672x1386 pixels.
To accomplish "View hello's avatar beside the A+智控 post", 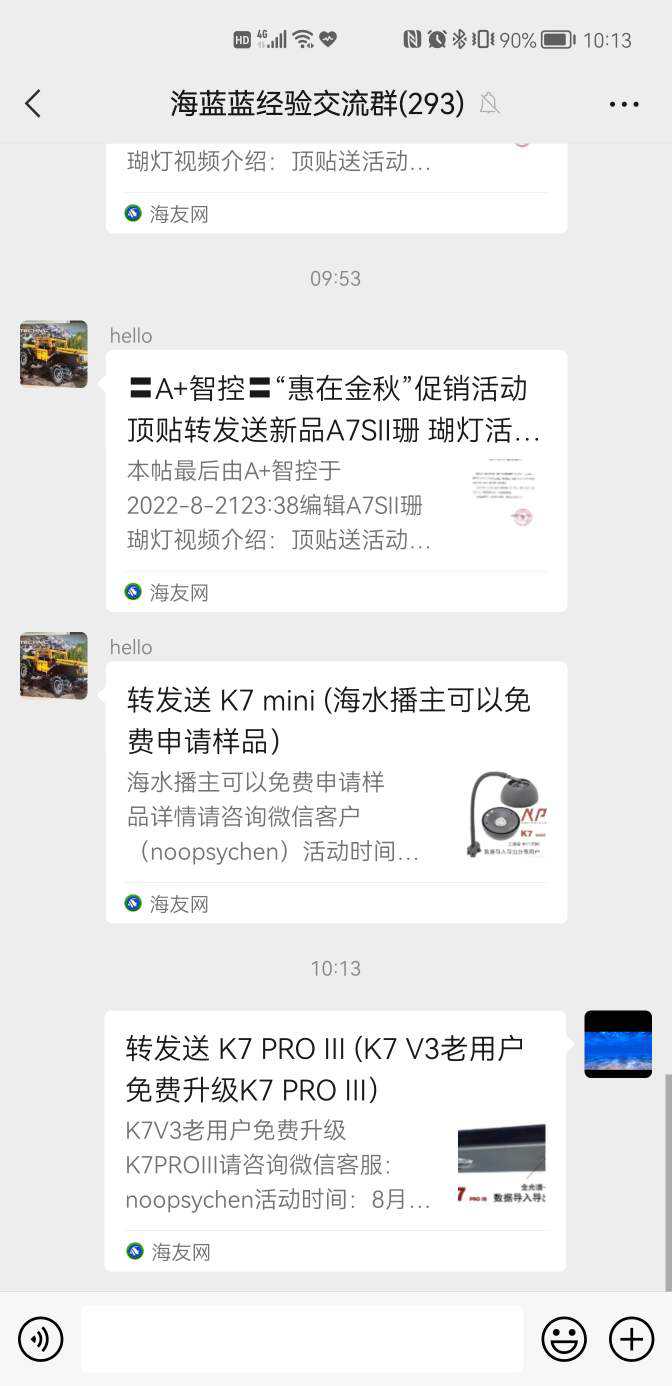I will coord(54,354).
